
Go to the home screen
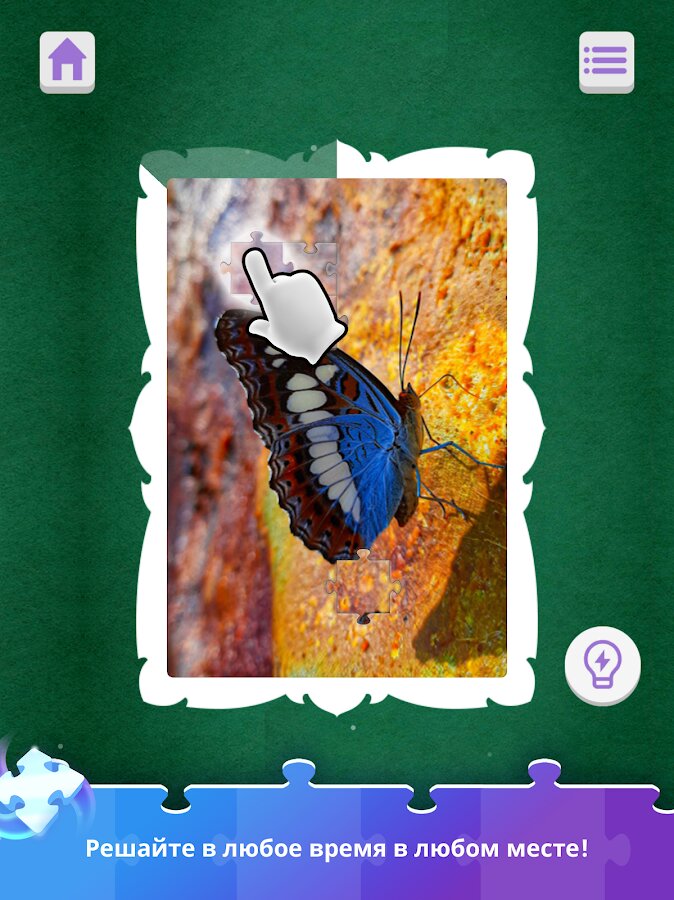(67, 61)
